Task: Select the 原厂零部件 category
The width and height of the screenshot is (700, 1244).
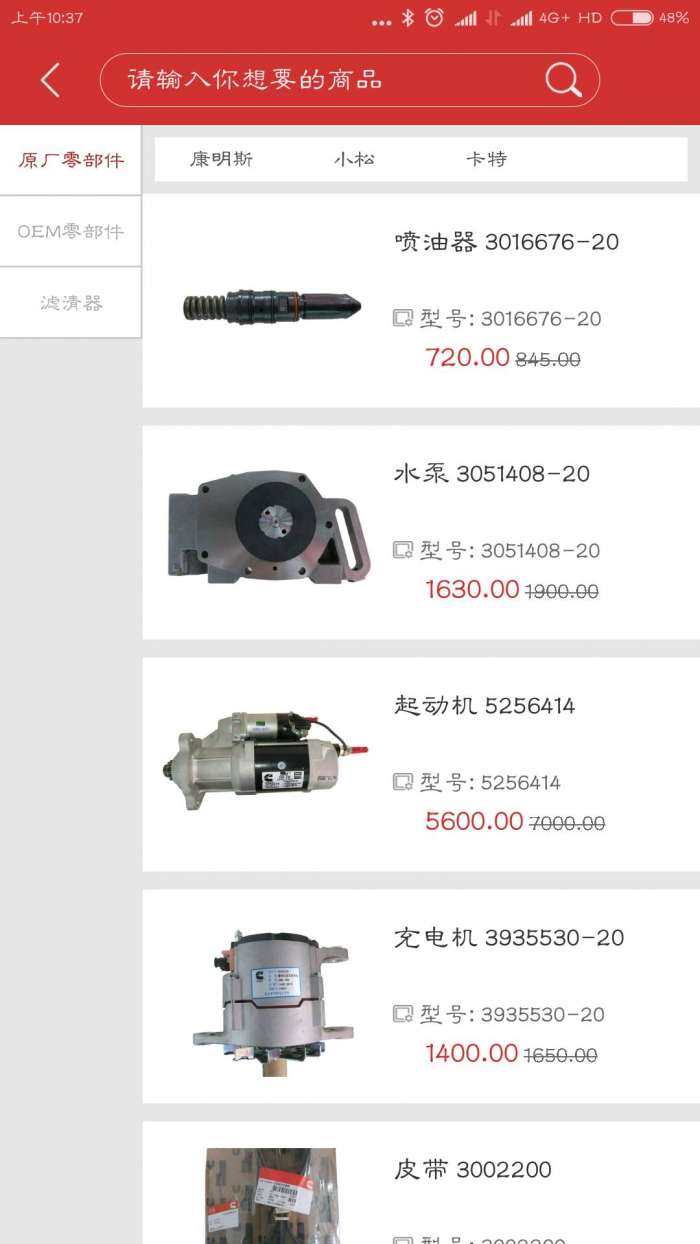Action: [71, 160]
